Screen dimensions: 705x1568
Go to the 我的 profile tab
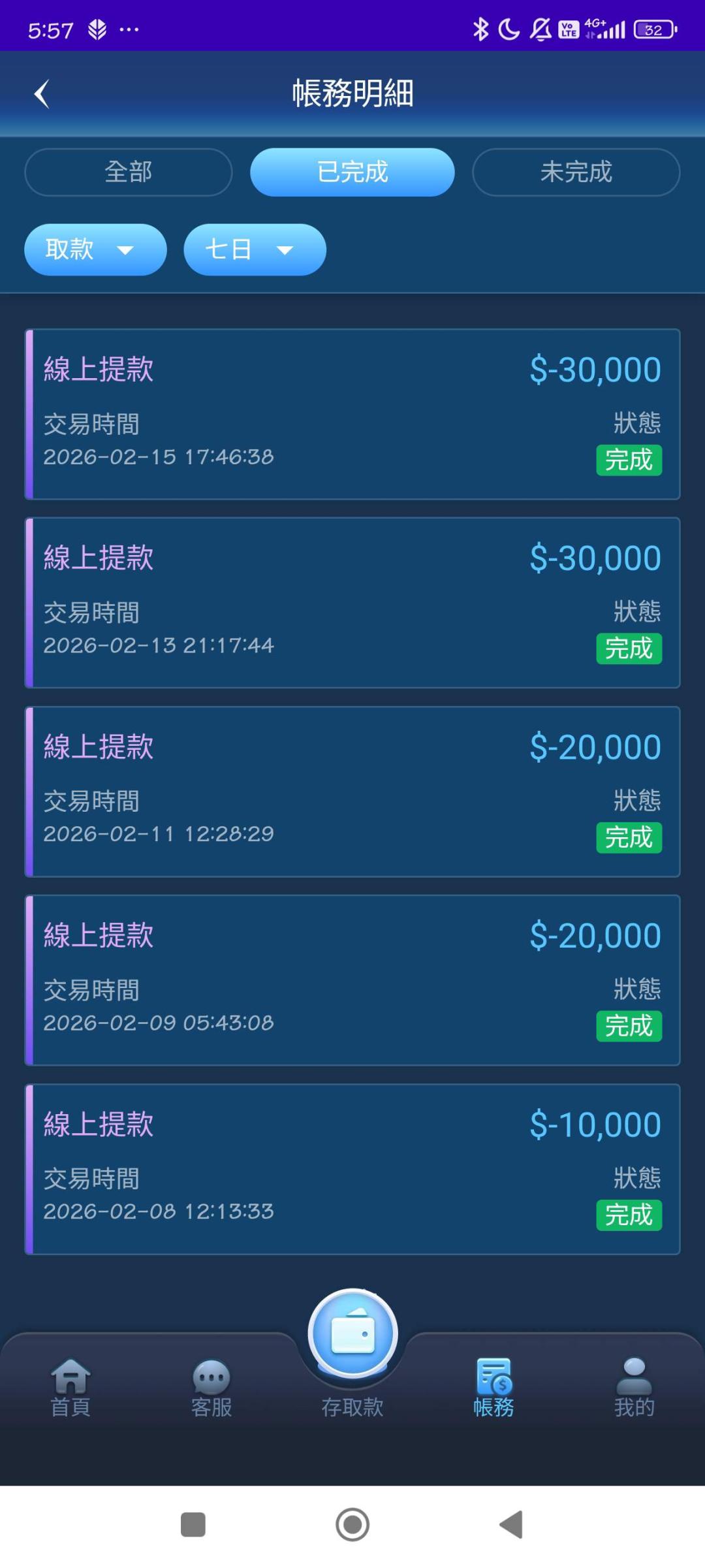634,1387
